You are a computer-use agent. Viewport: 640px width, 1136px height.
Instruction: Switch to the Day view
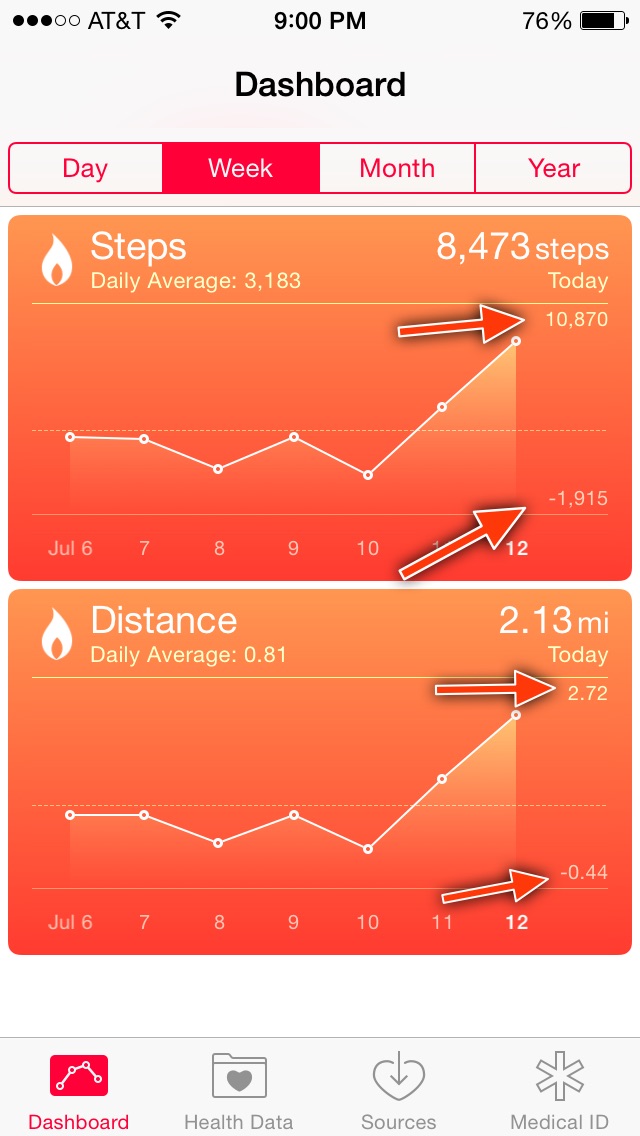pyautogui.click(x=85, y=168)
